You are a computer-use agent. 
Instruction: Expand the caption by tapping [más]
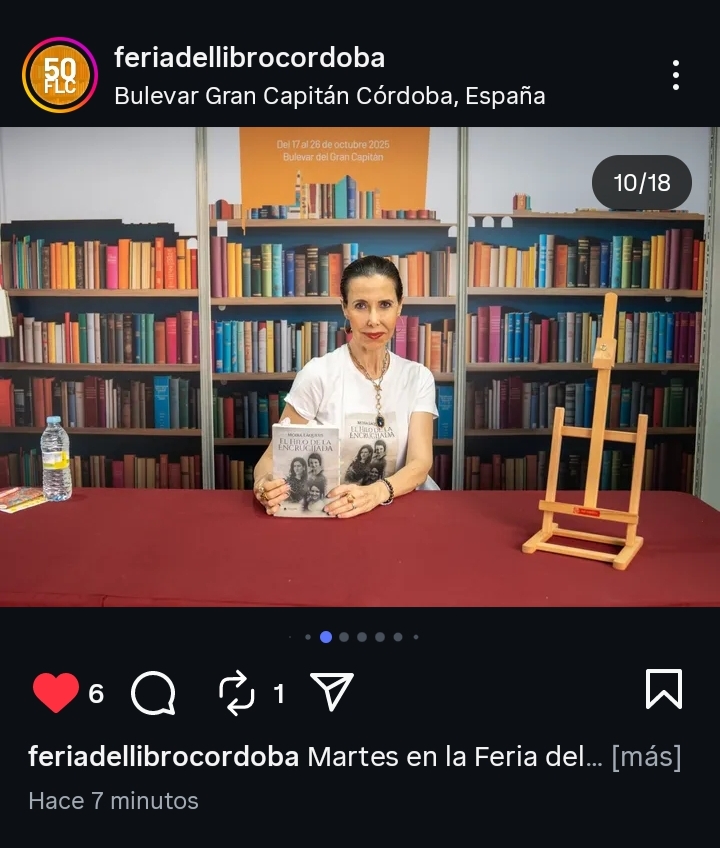point(646,757)
